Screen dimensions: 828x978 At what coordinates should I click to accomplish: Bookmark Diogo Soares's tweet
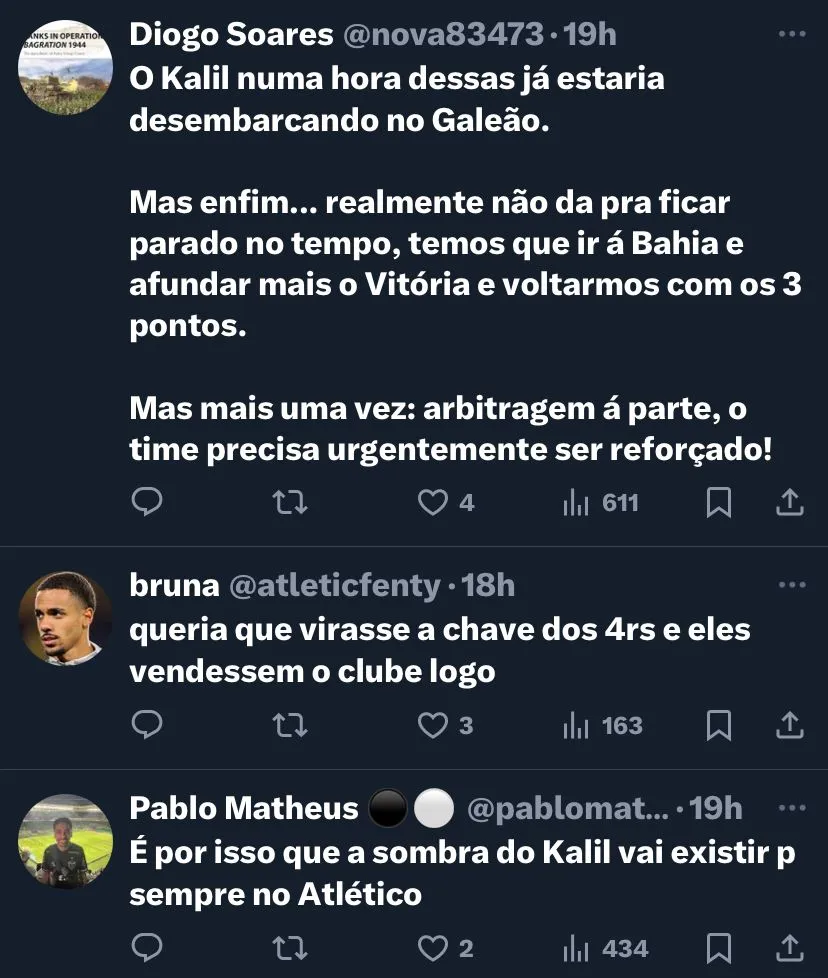[718, 503]
